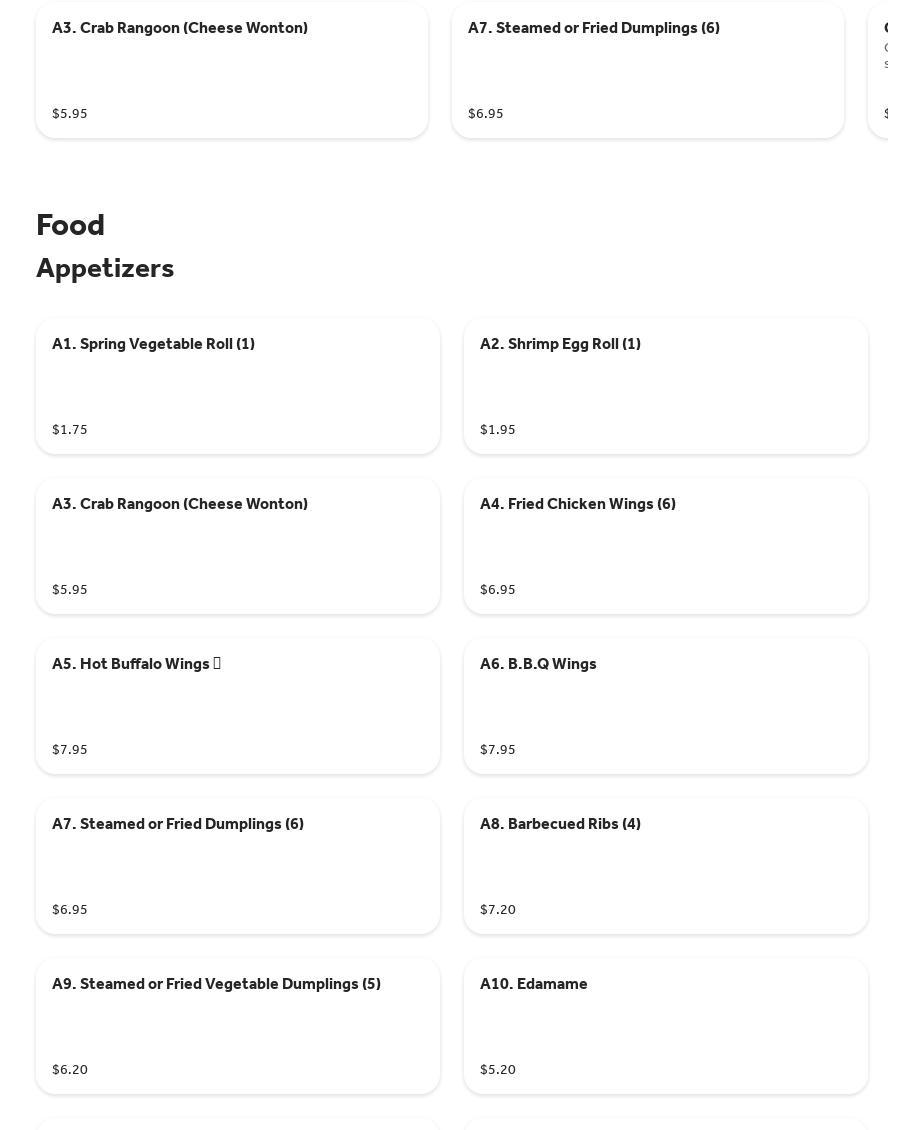
Task: Select A6. B.B.Q Wings card
Action: (666, 706)
